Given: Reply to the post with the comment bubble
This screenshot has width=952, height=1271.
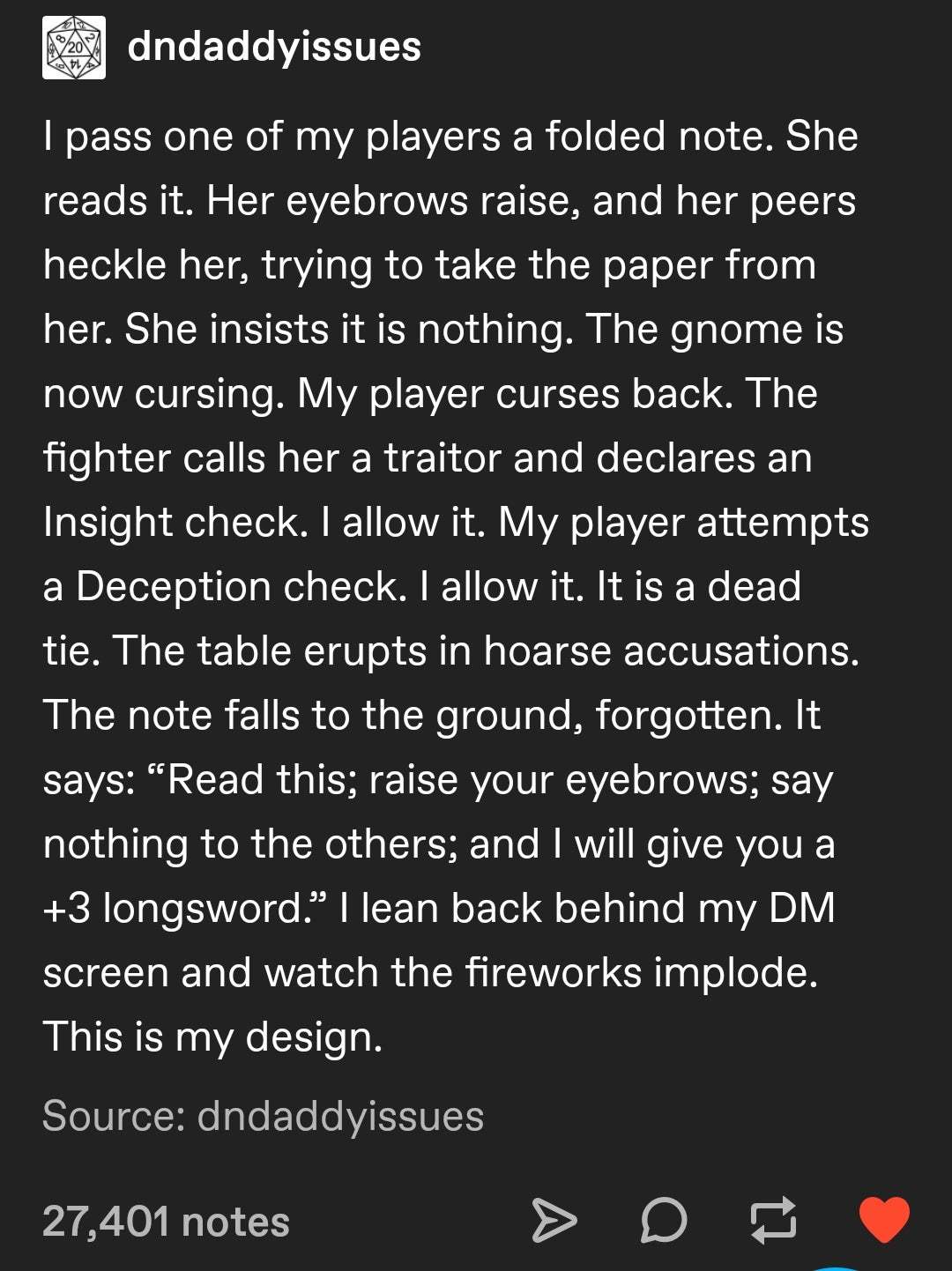Looking at the screenshot, I should click(663, 1221).
